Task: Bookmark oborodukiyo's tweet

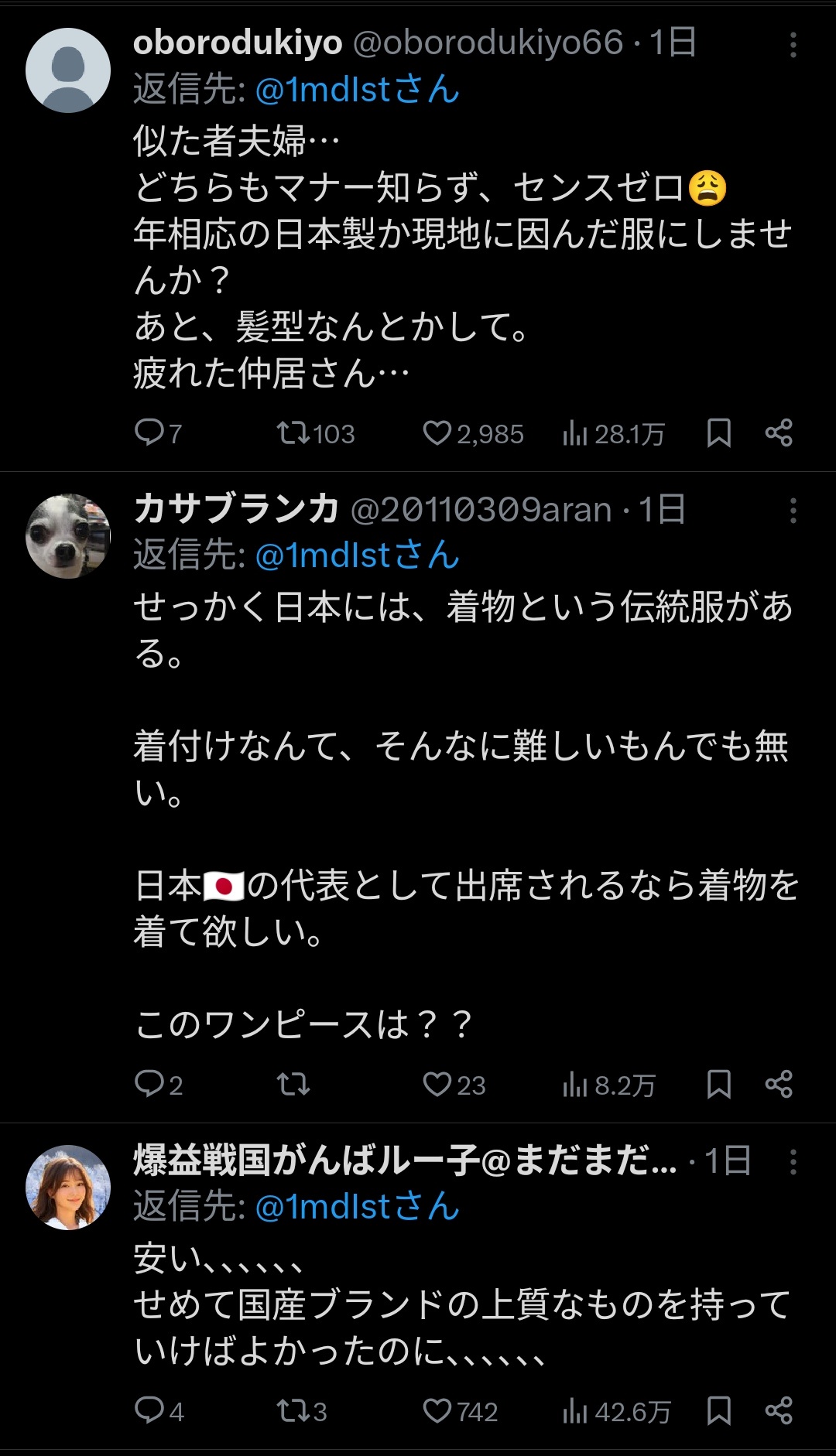Action: (718, 432)
